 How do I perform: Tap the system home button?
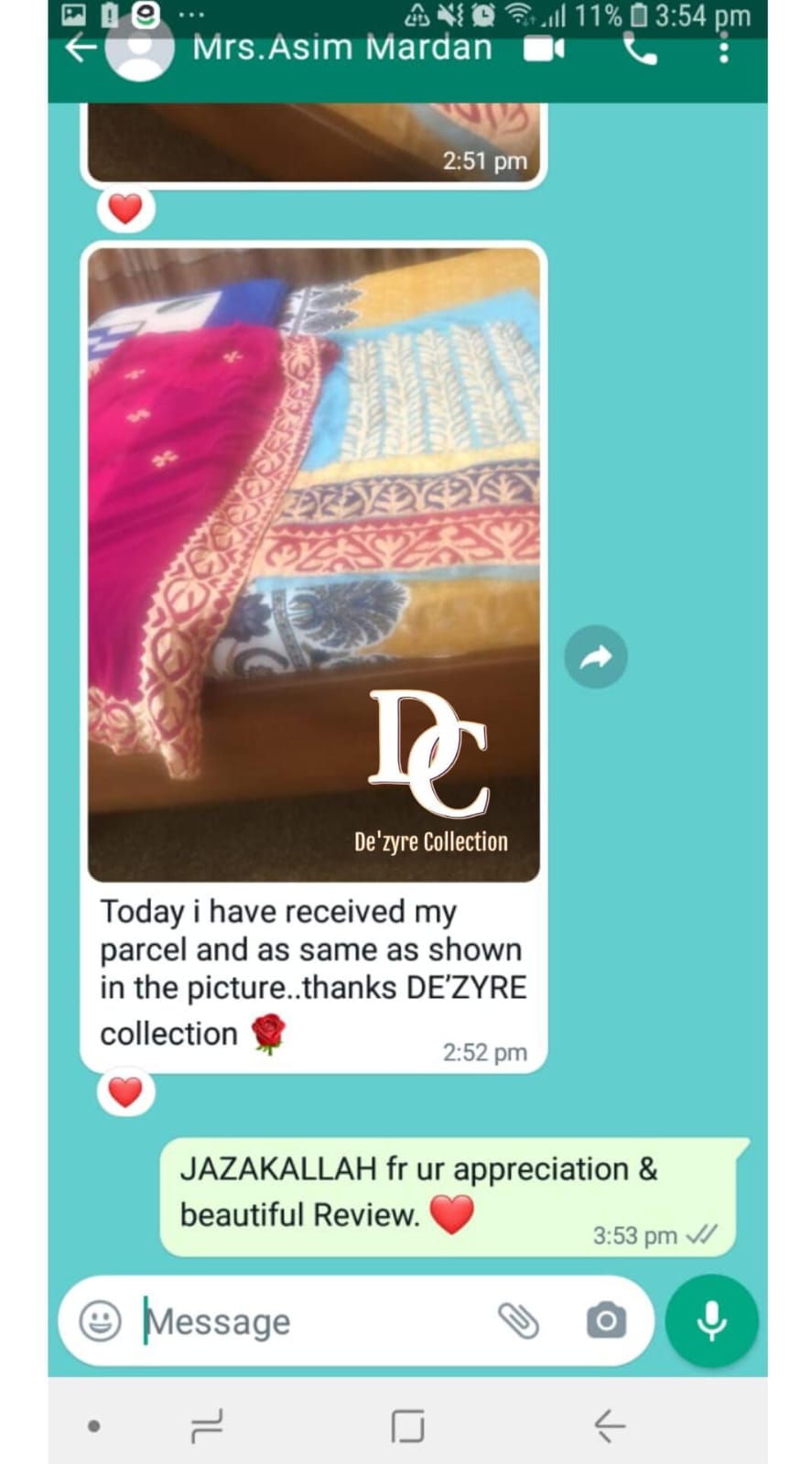407,1426
